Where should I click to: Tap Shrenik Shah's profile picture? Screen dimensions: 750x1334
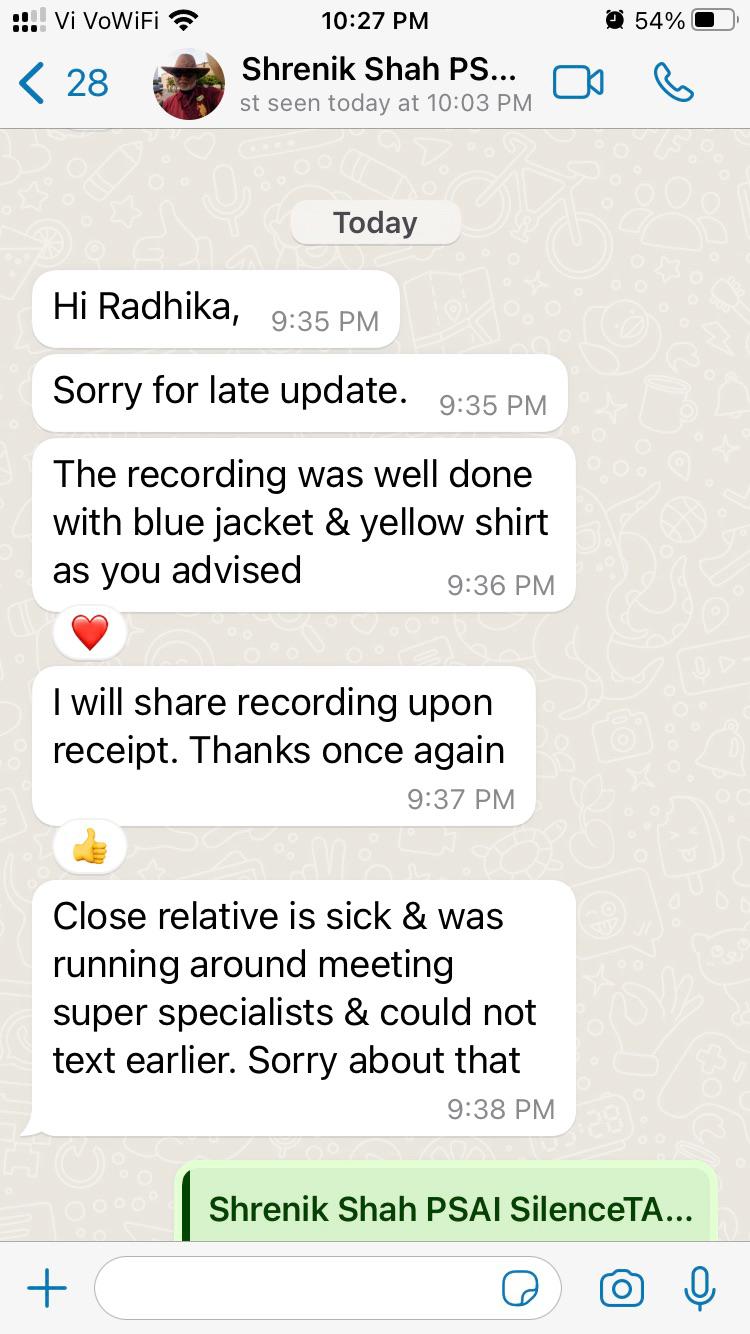(189, 83)
